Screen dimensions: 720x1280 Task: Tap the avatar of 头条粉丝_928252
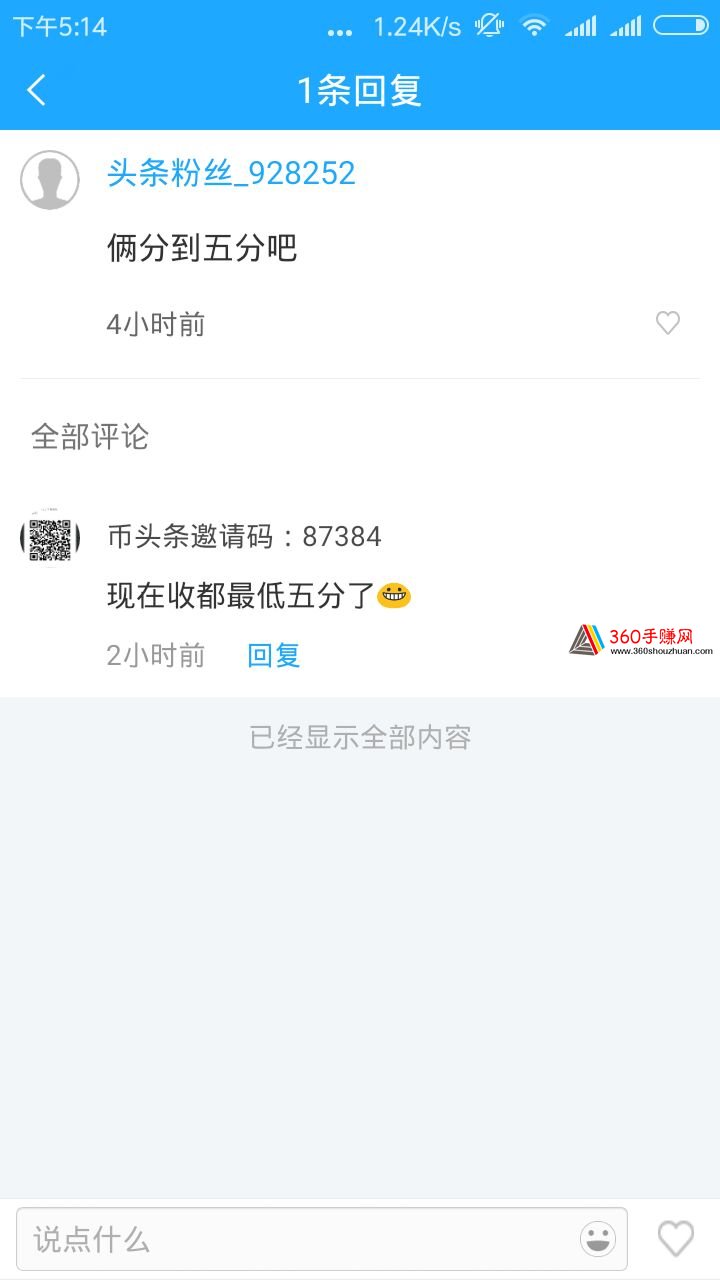[x=50, y=180]
